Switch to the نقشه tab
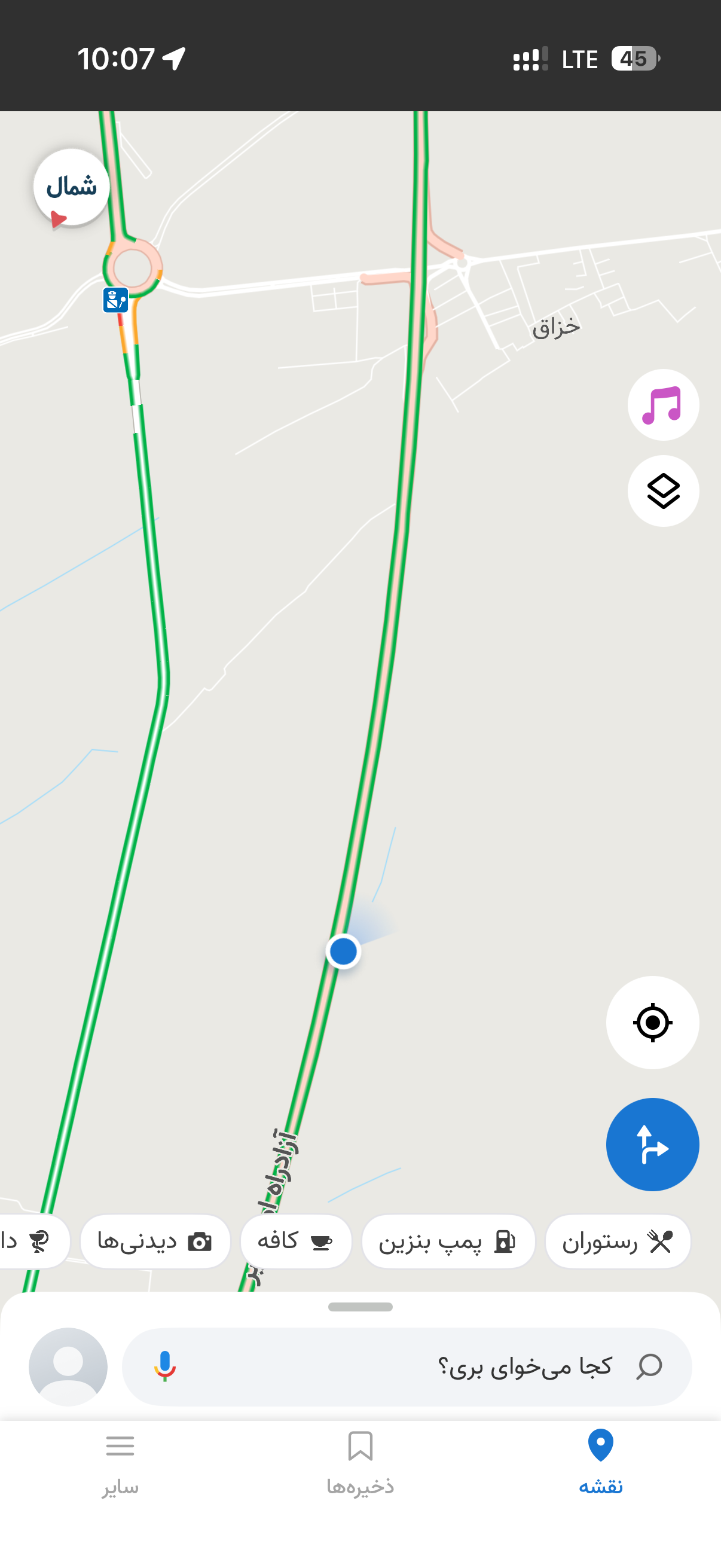 click(600, 1462)
